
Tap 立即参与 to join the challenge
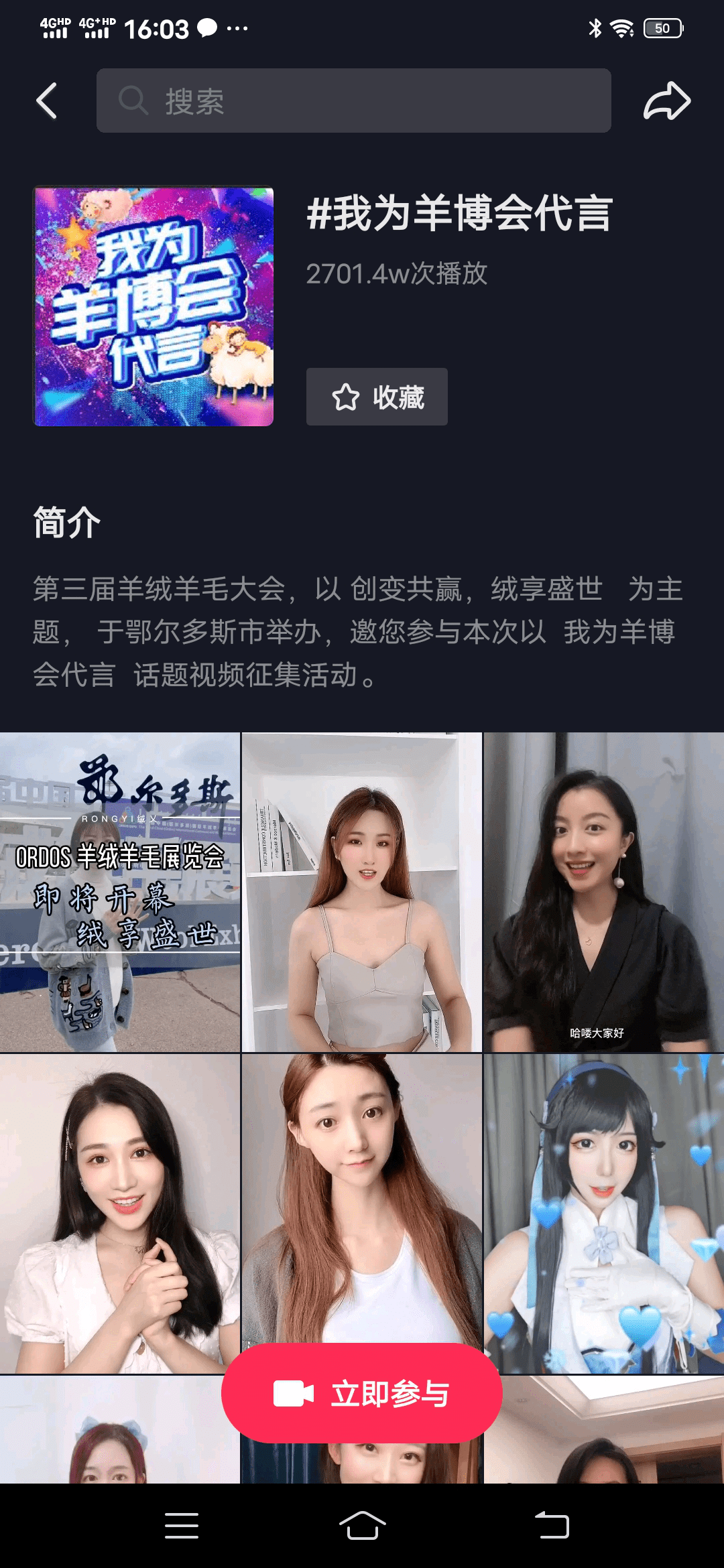coord(362,1393)
